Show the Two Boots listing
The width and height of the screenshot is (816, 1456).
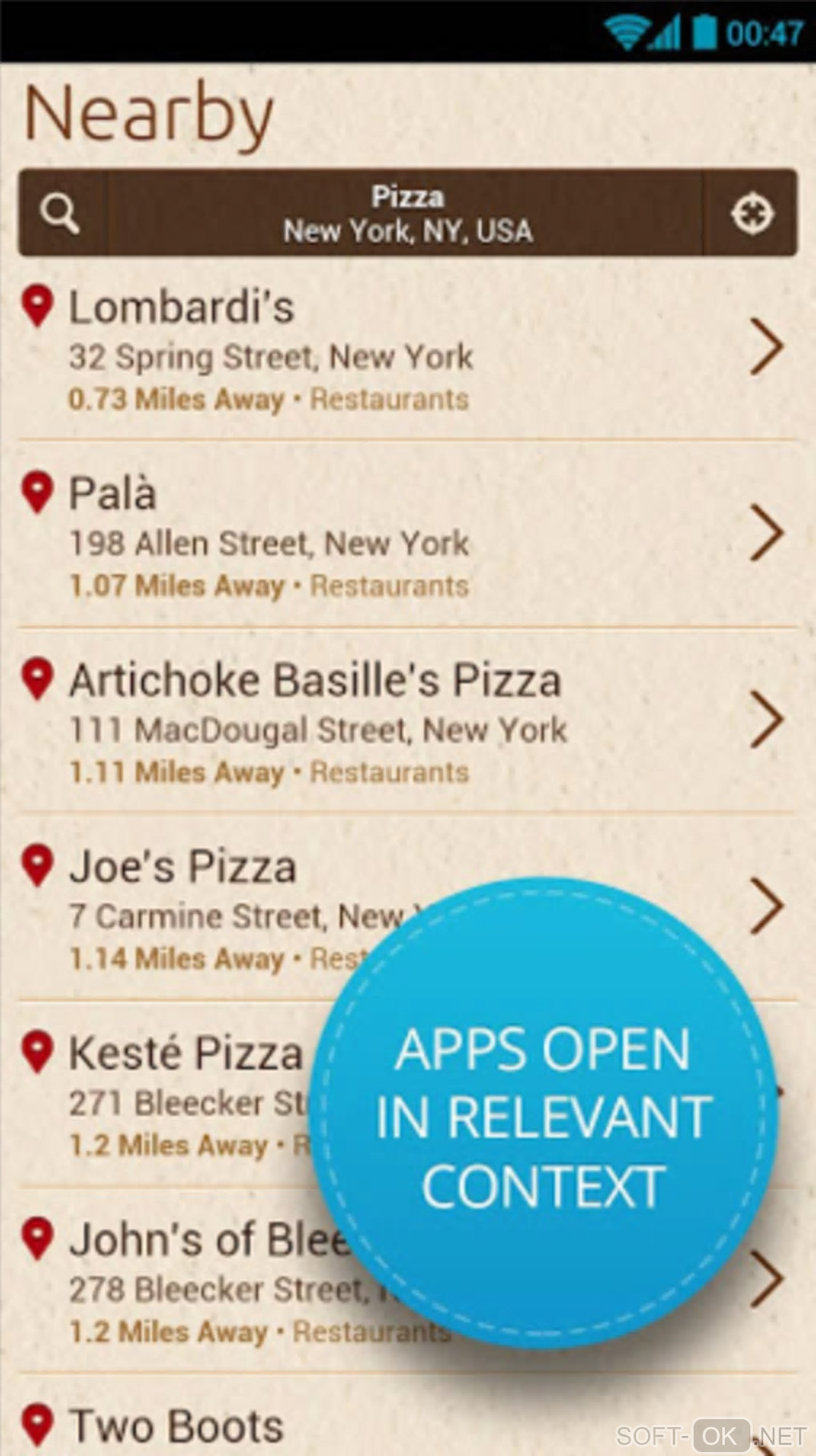(x=176, y=1426)
